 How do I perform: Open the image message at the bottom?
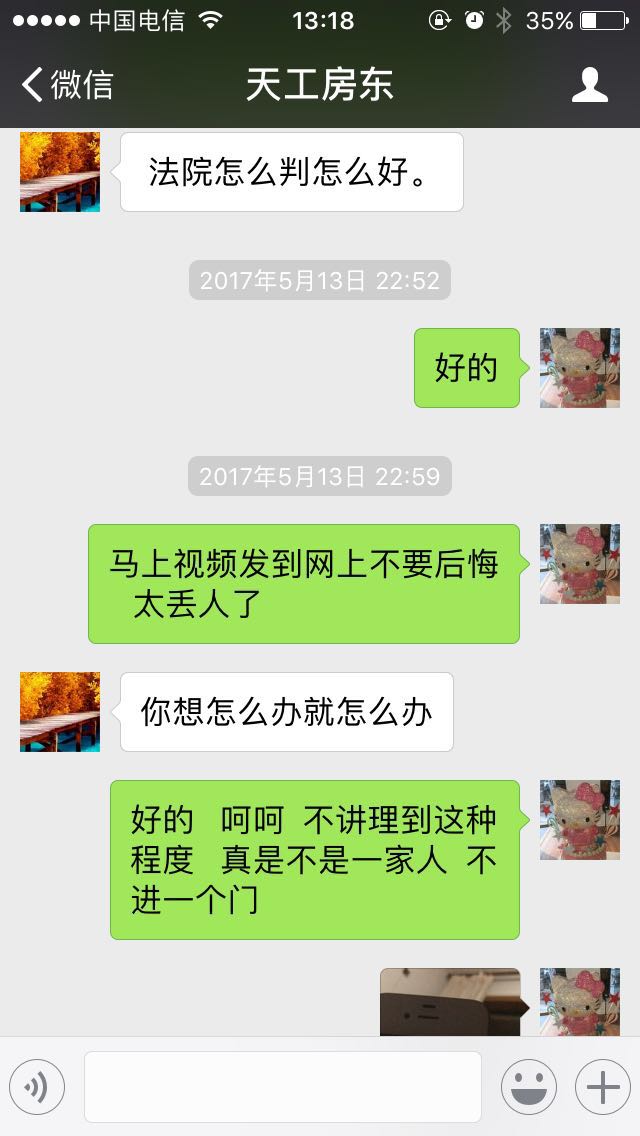click(x=449, y=1002)
